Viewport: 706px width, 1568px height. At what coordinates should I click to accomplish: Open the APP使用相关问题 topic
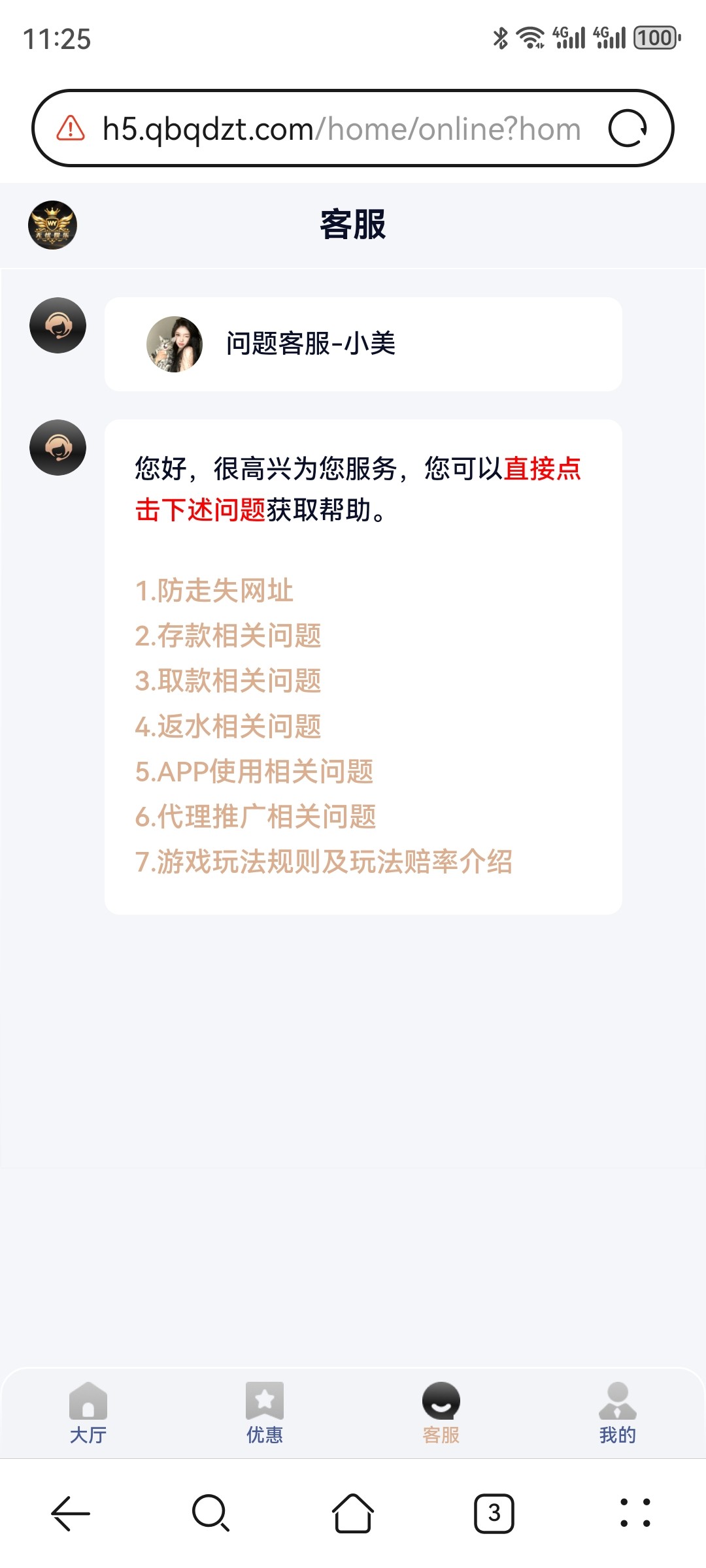tap(254, 772)
